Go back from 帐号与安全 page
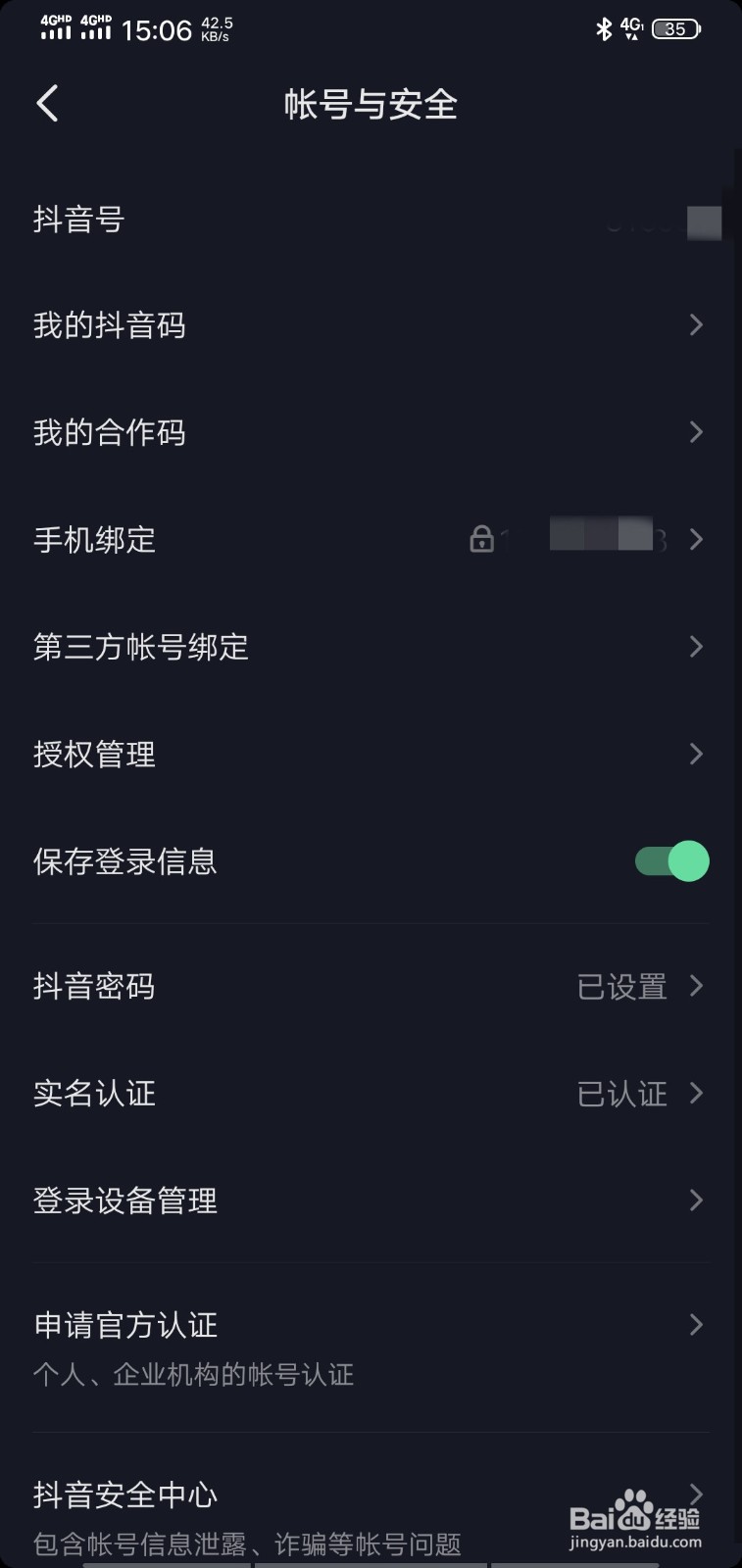The image size is (742, 1568). tap(47, 103)
